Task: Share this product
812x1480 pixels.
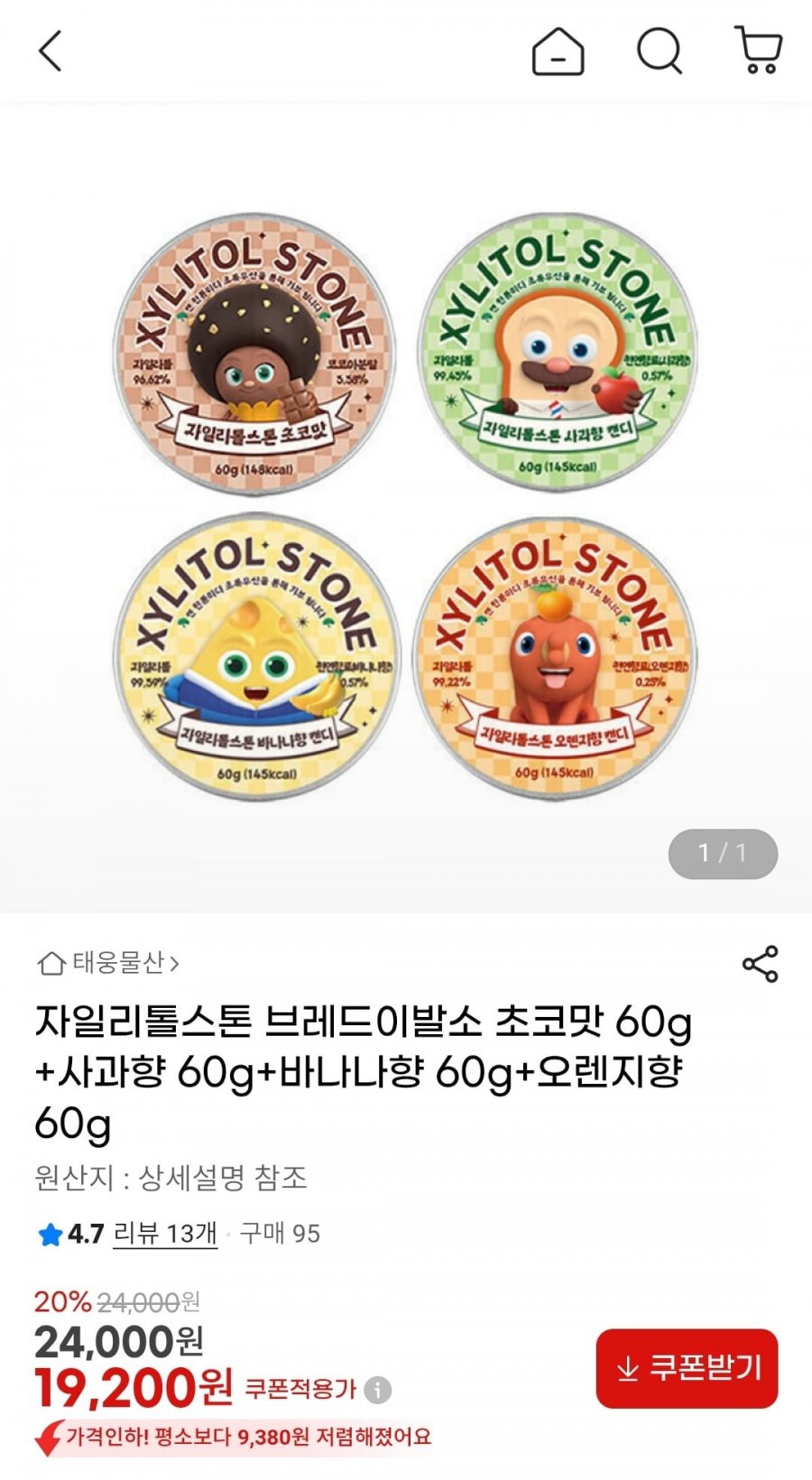Action: click(x=760, y=964)
